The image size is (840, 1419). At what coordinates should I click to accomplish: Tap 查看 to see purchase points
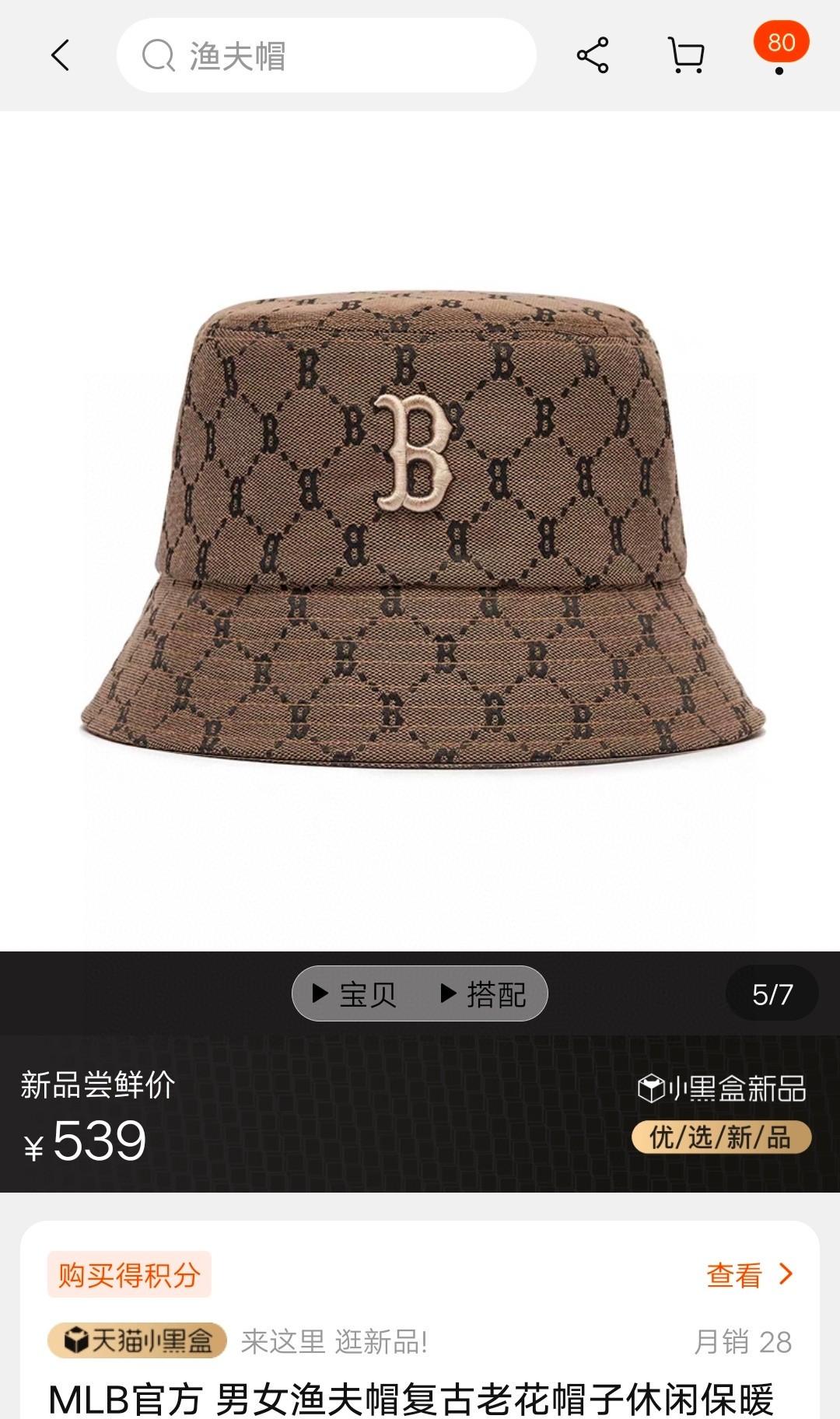(749, 1275)
